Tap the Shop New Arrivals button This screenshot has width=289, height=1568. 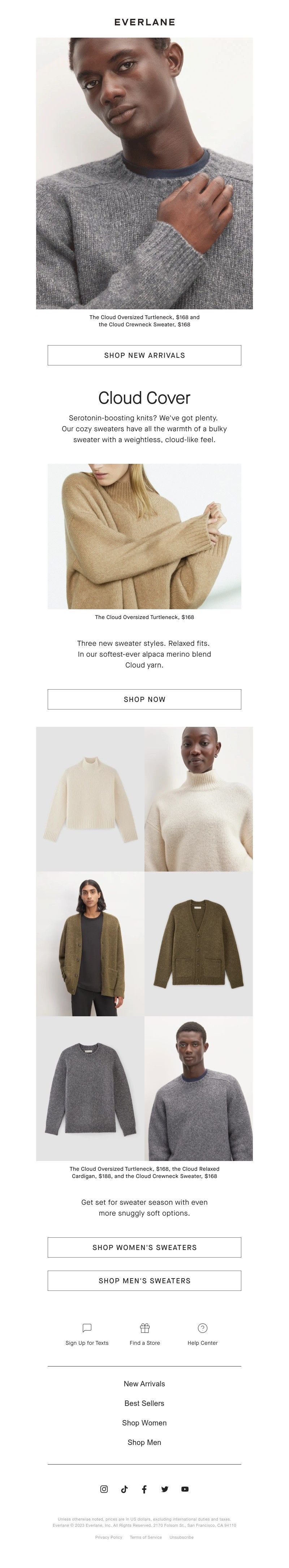coord(144,355)
